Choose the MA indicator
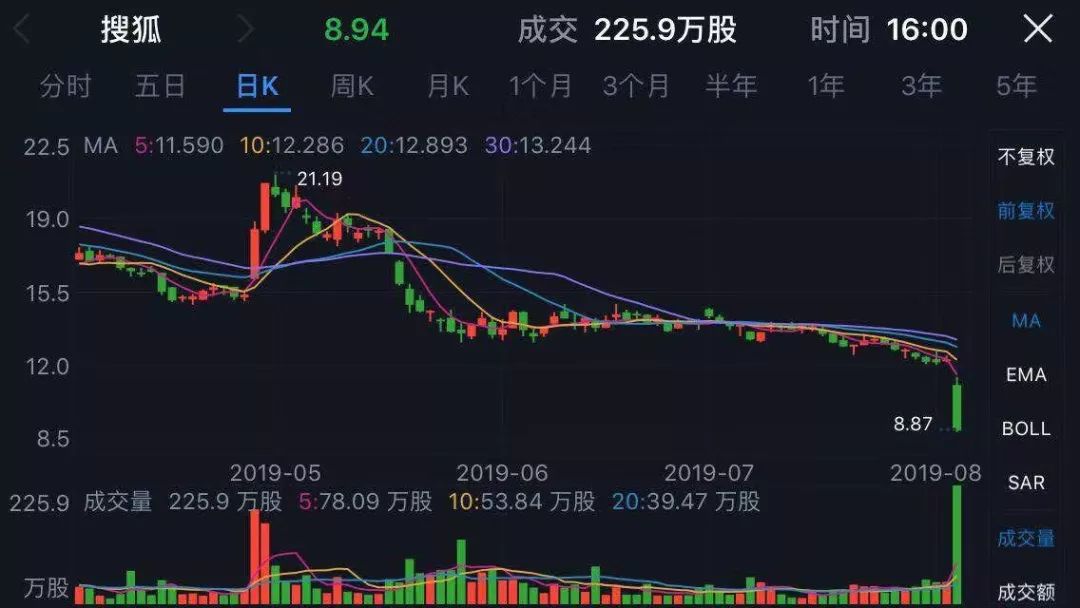The image size is (1080, 608). pyautogui.click(x=1026, y=321)
